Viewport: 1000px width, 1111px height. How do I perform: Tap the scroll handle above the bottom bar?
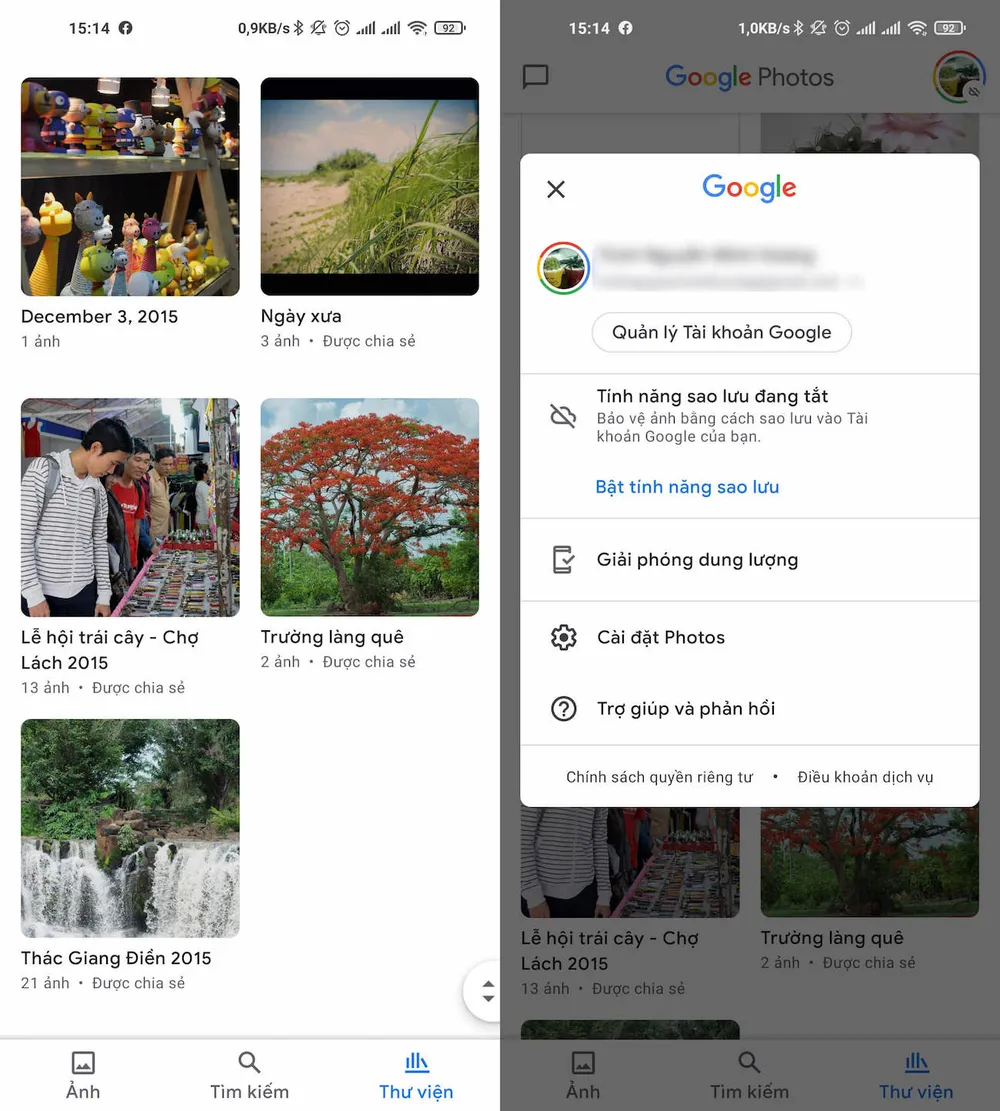488,992
